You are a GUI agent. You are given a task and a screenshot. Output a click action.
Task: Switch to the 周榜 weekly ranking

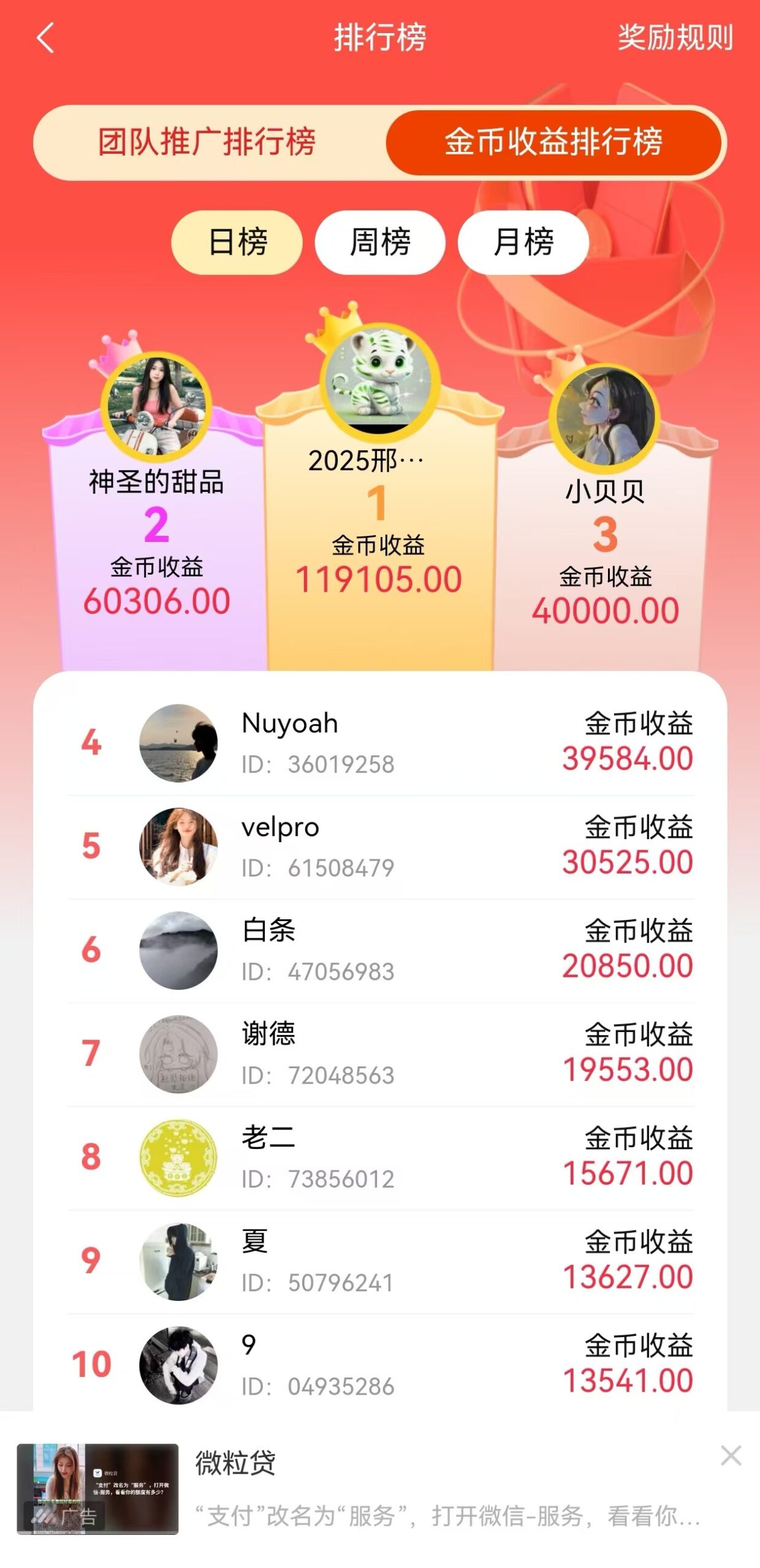380,242
